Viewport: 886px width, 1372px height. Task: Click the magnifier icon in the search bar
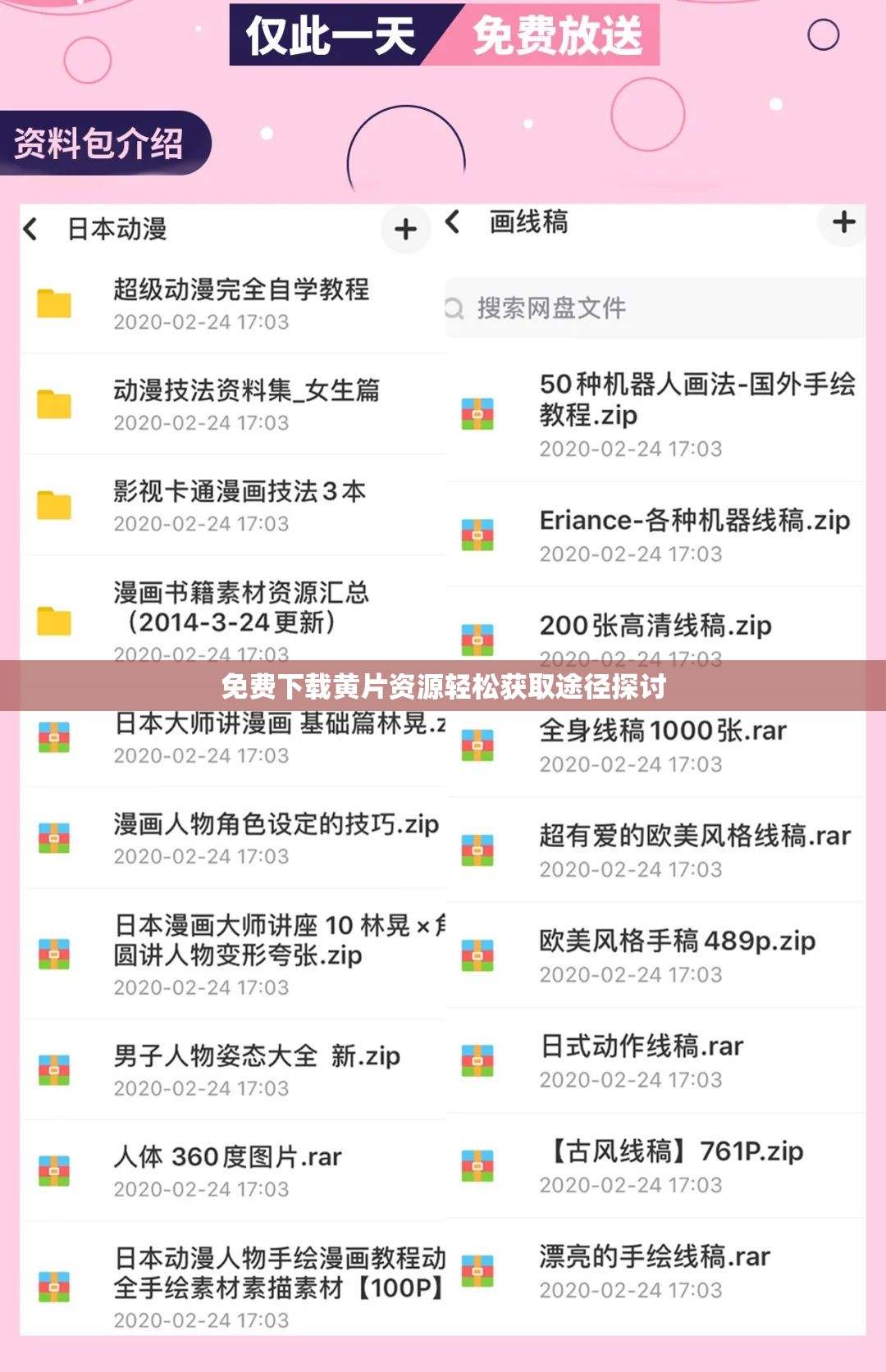(x=454, y=308)
